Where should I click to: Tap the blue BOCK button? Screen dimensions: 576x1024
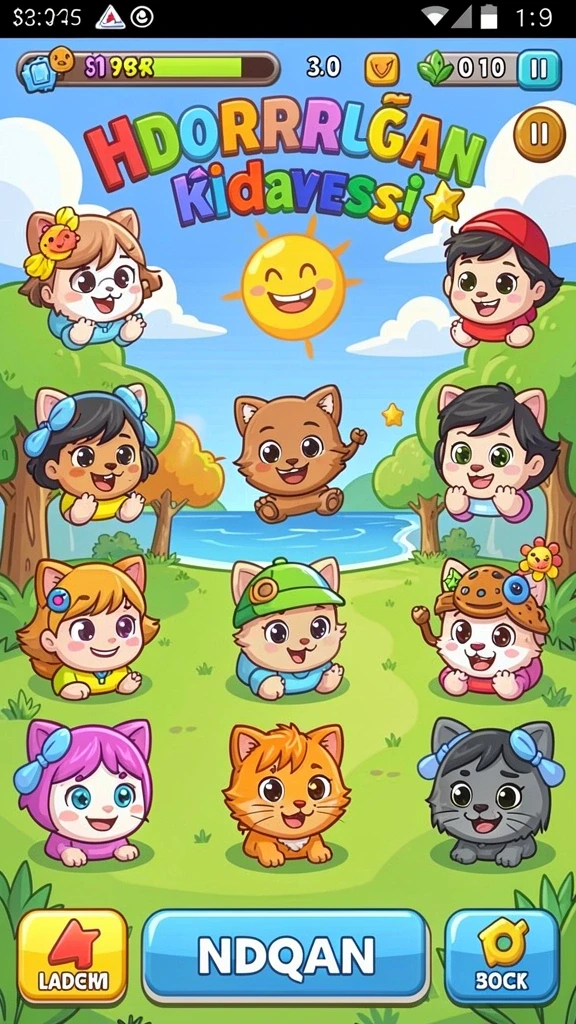[x=502, y=957]
